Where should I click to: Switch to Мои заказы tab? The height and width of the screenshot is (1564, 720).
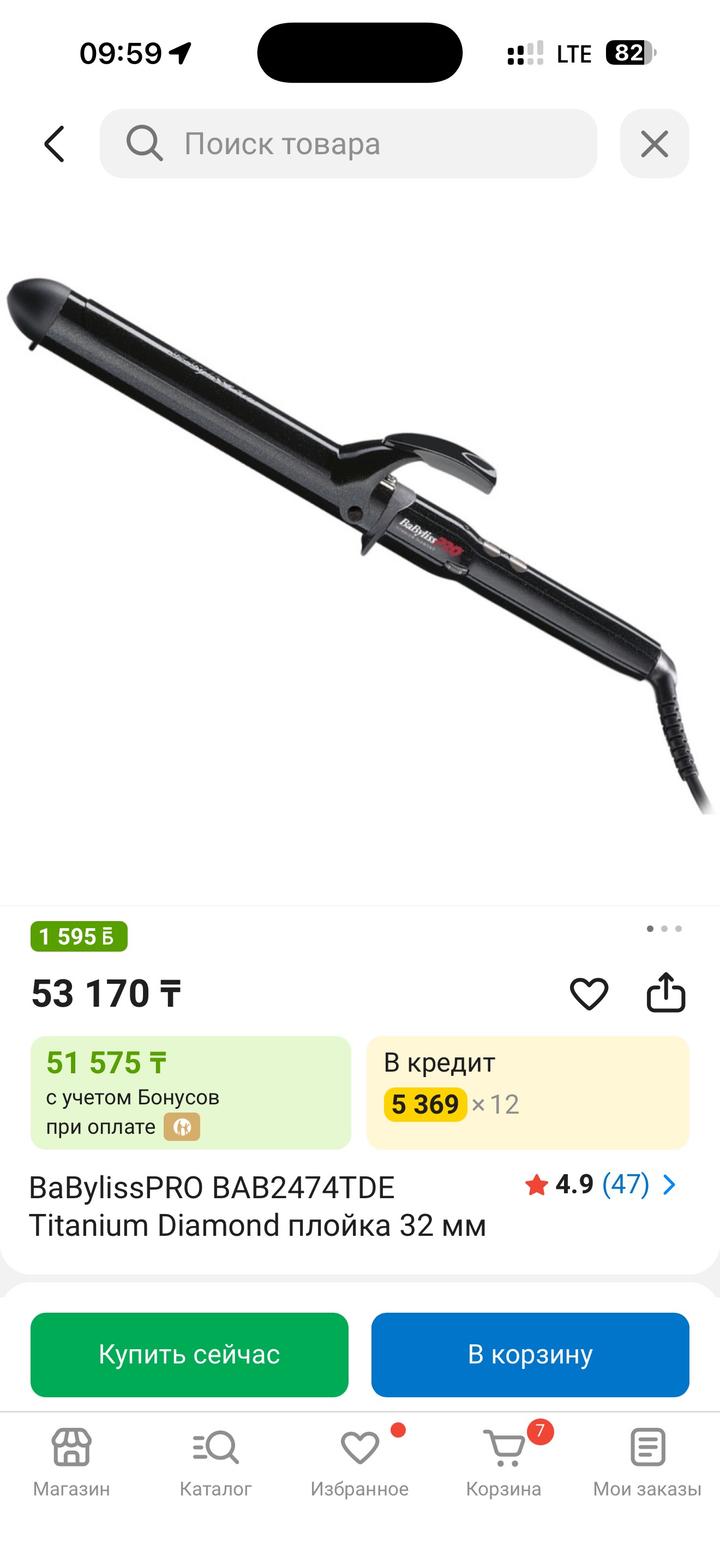pyautogui.click(x=647, y=1462)
